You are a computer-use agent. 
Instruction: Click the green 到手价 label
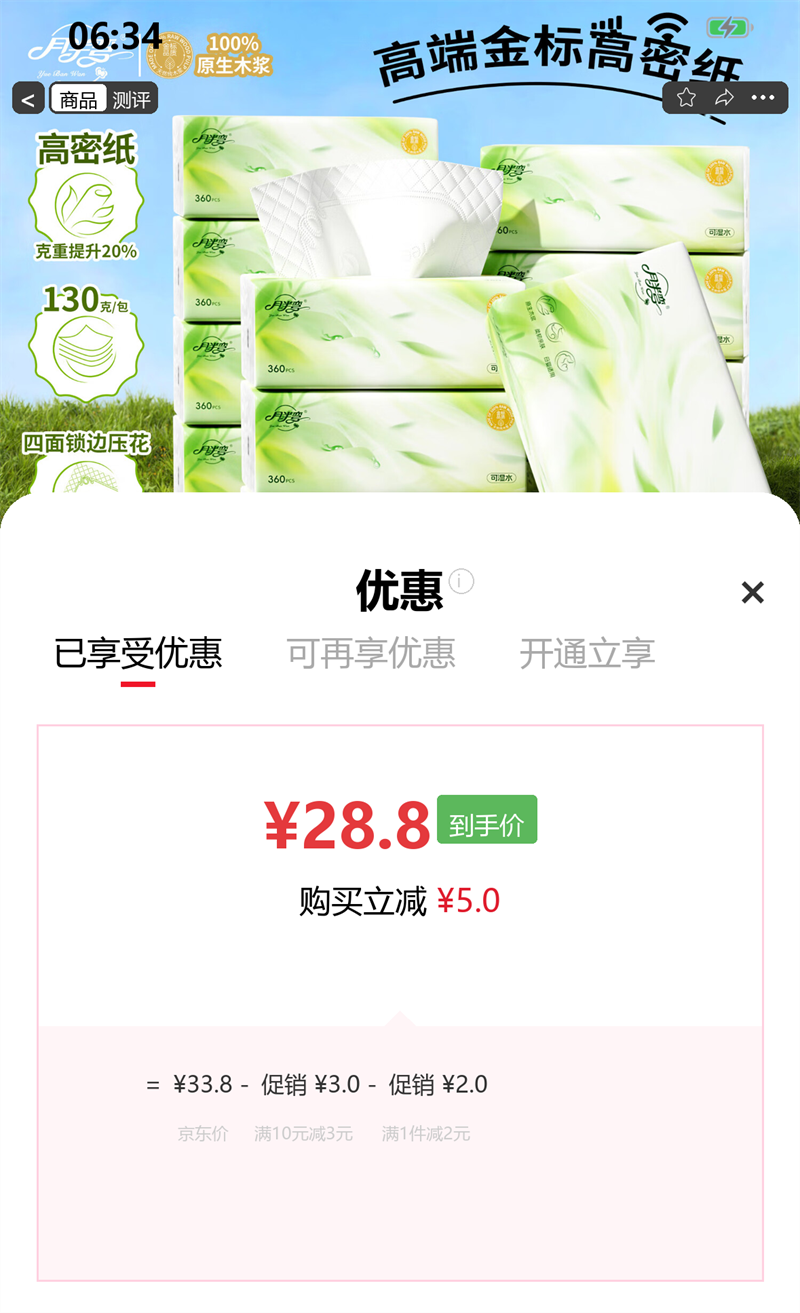[487, 818]
